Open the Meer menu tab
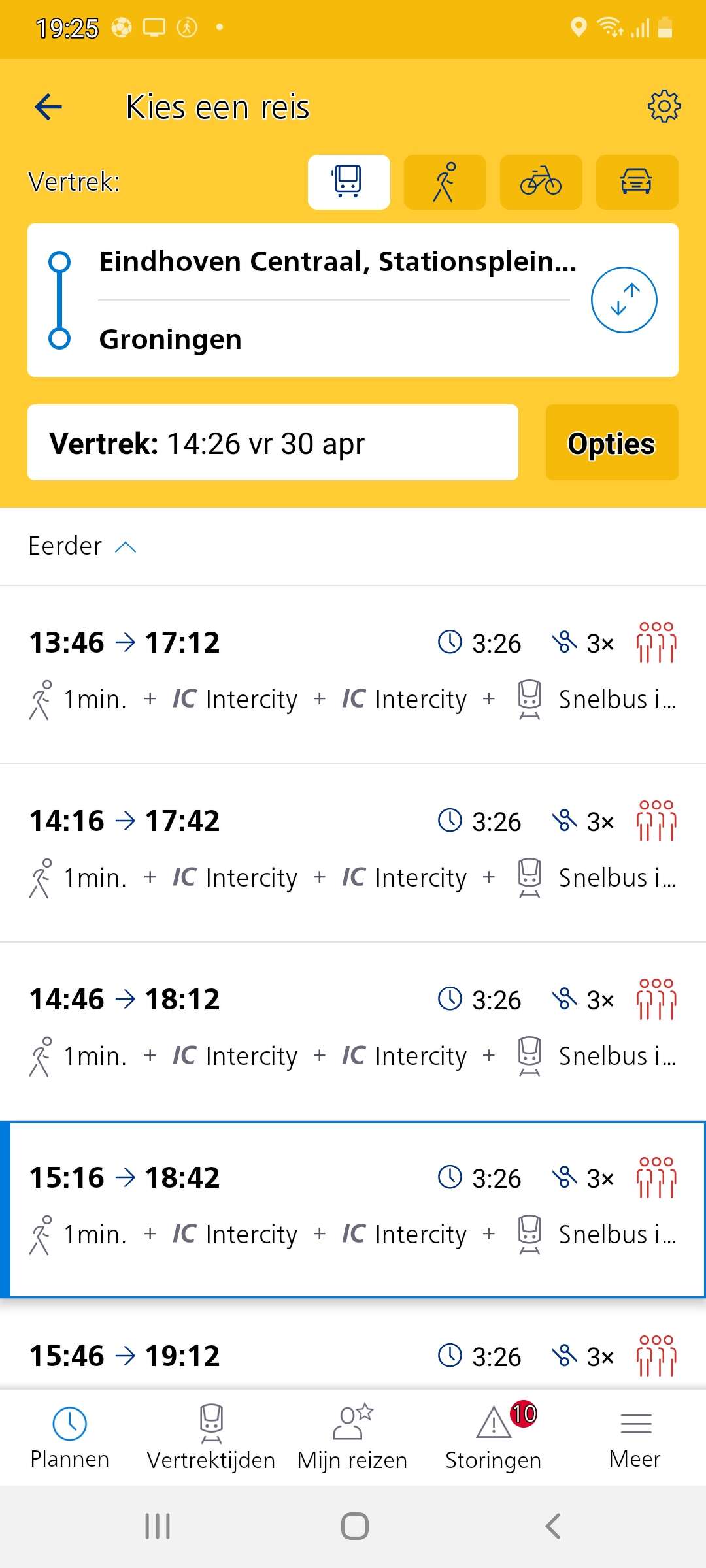This screenshot has height=1568, width=706. point(635,1437)
